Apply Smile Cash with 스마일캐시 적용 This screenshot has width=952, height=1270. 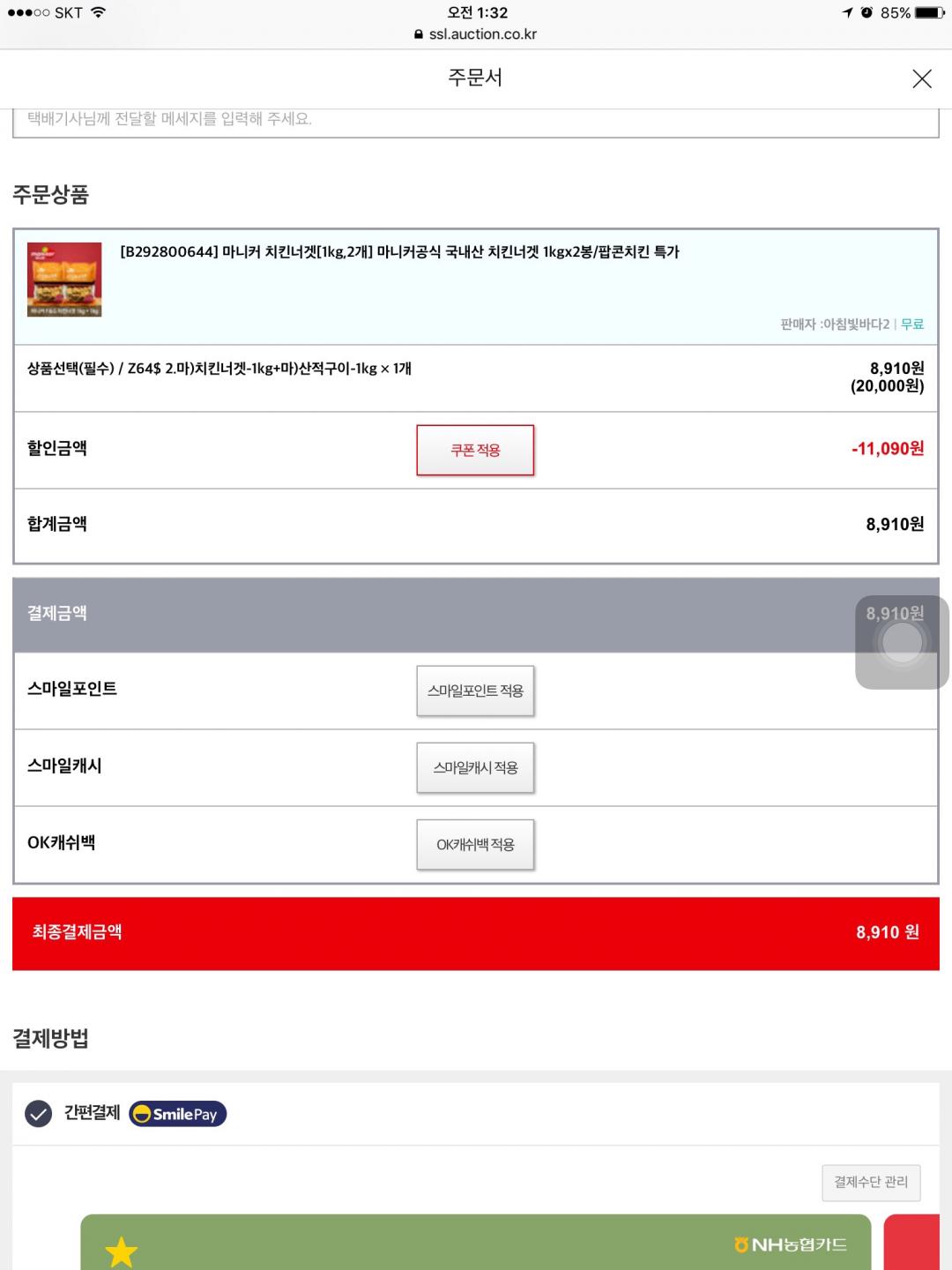point(475,767)
